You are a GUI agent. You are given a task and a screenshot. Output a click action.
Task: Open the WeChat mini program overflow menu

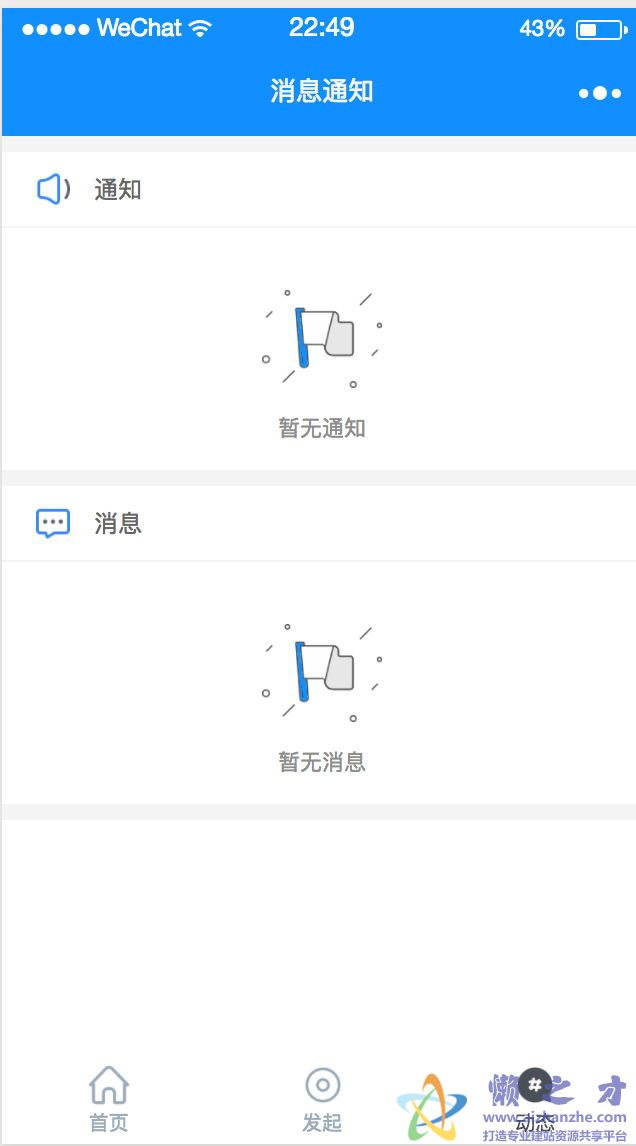click(599, 93)
